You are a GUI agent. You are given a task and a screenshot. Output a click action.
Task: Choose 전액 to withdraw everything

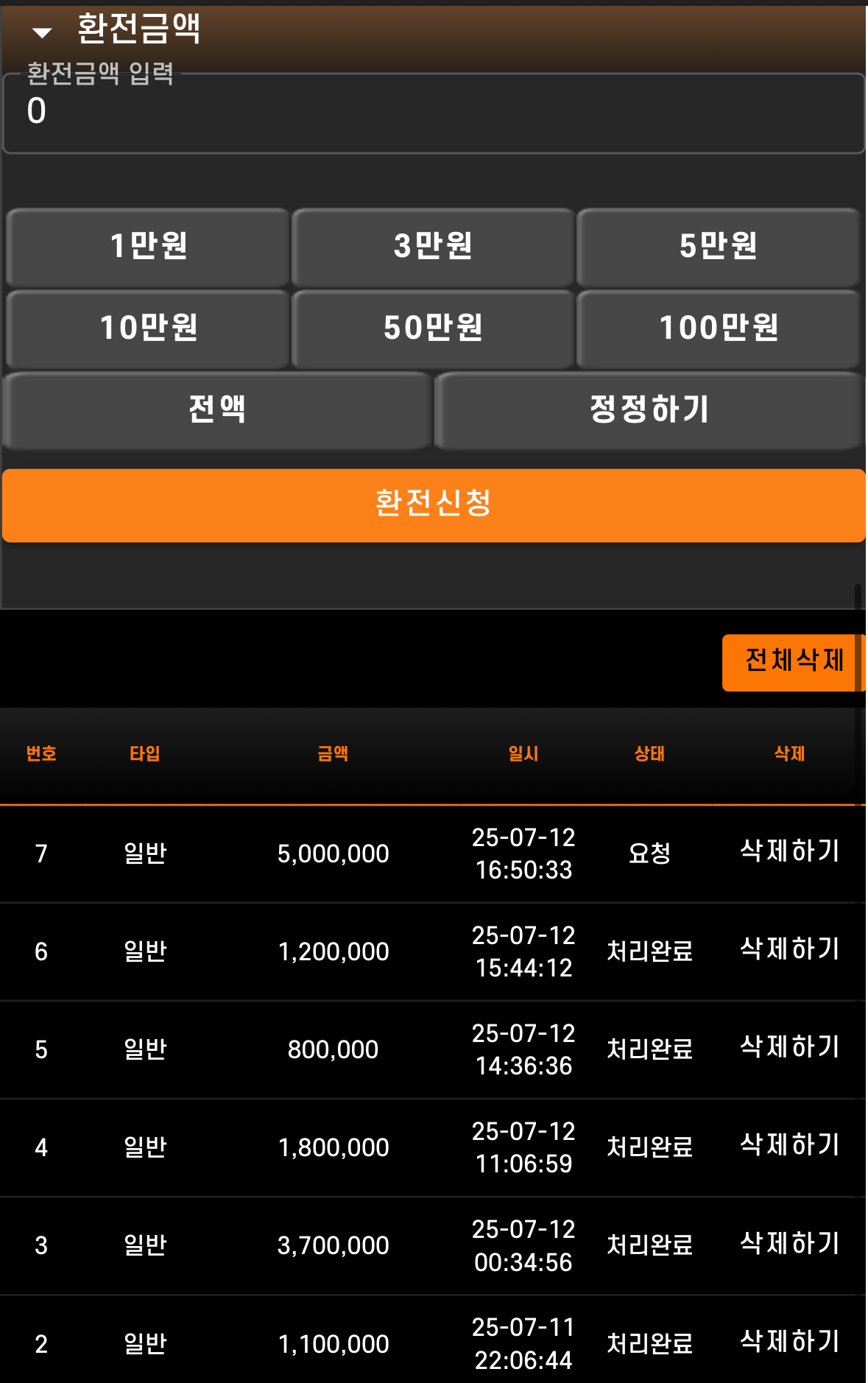point(217,409)
